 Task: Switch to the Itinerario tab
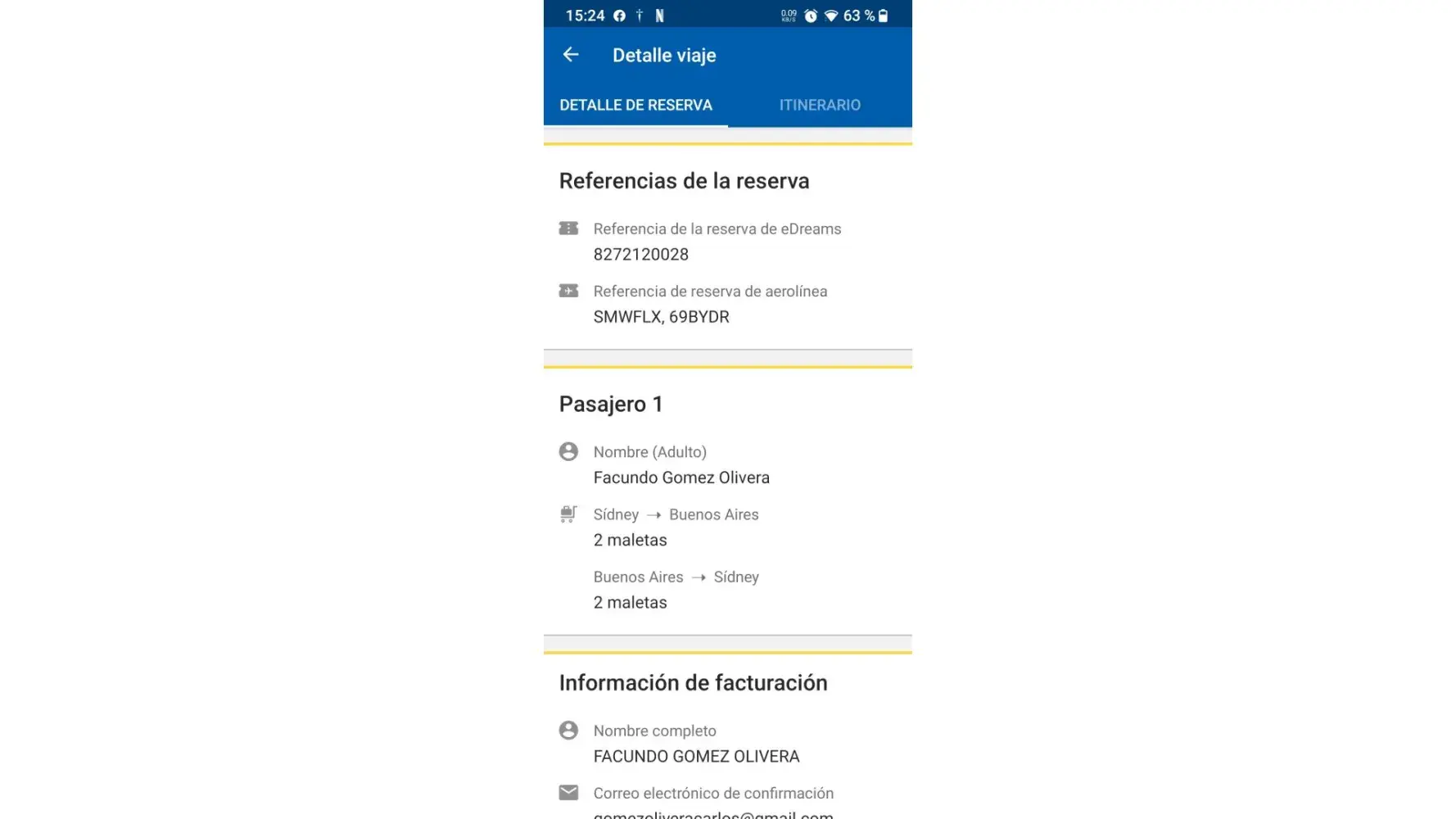(819, 105)
